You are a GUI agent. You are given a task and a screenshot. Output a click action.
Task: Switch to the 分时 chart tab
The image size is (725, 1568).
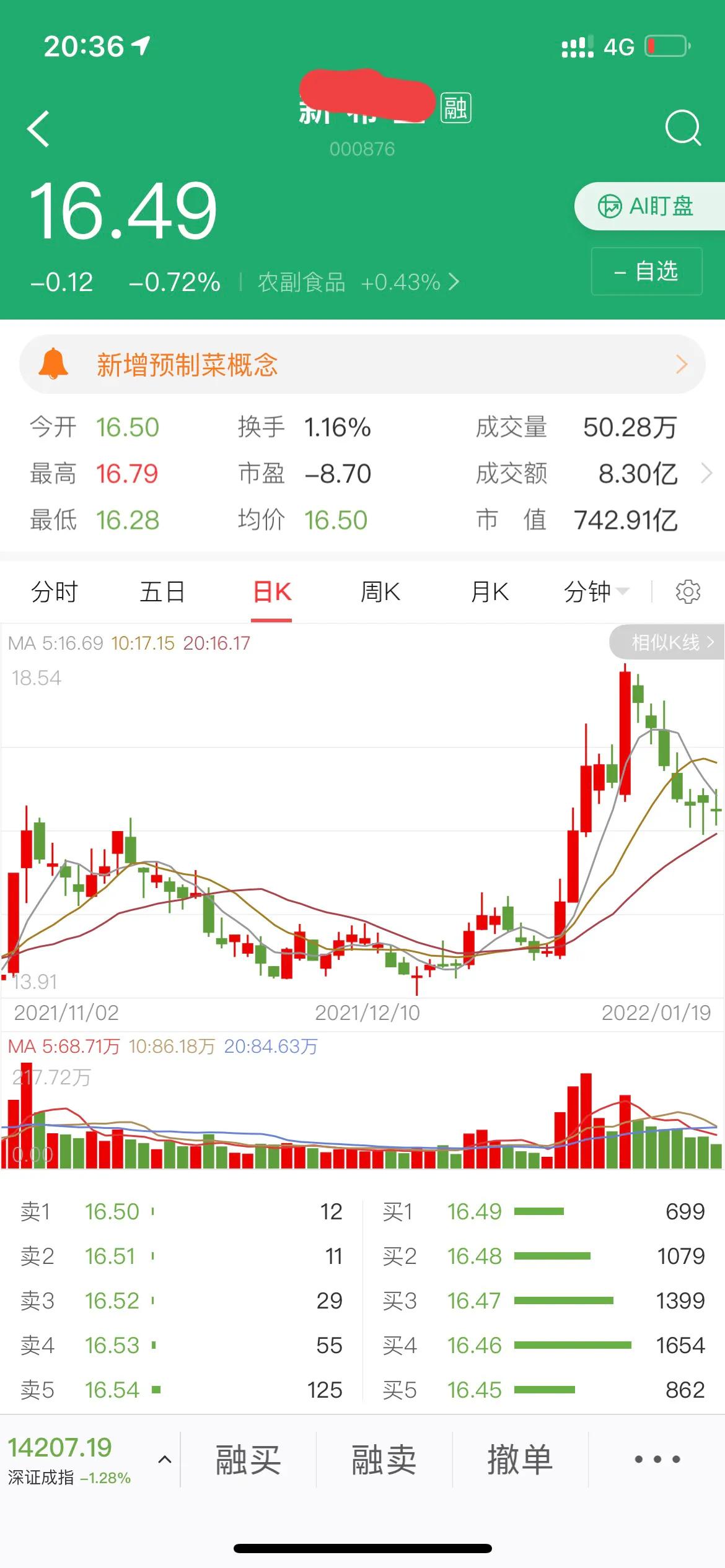pos(55,592)
